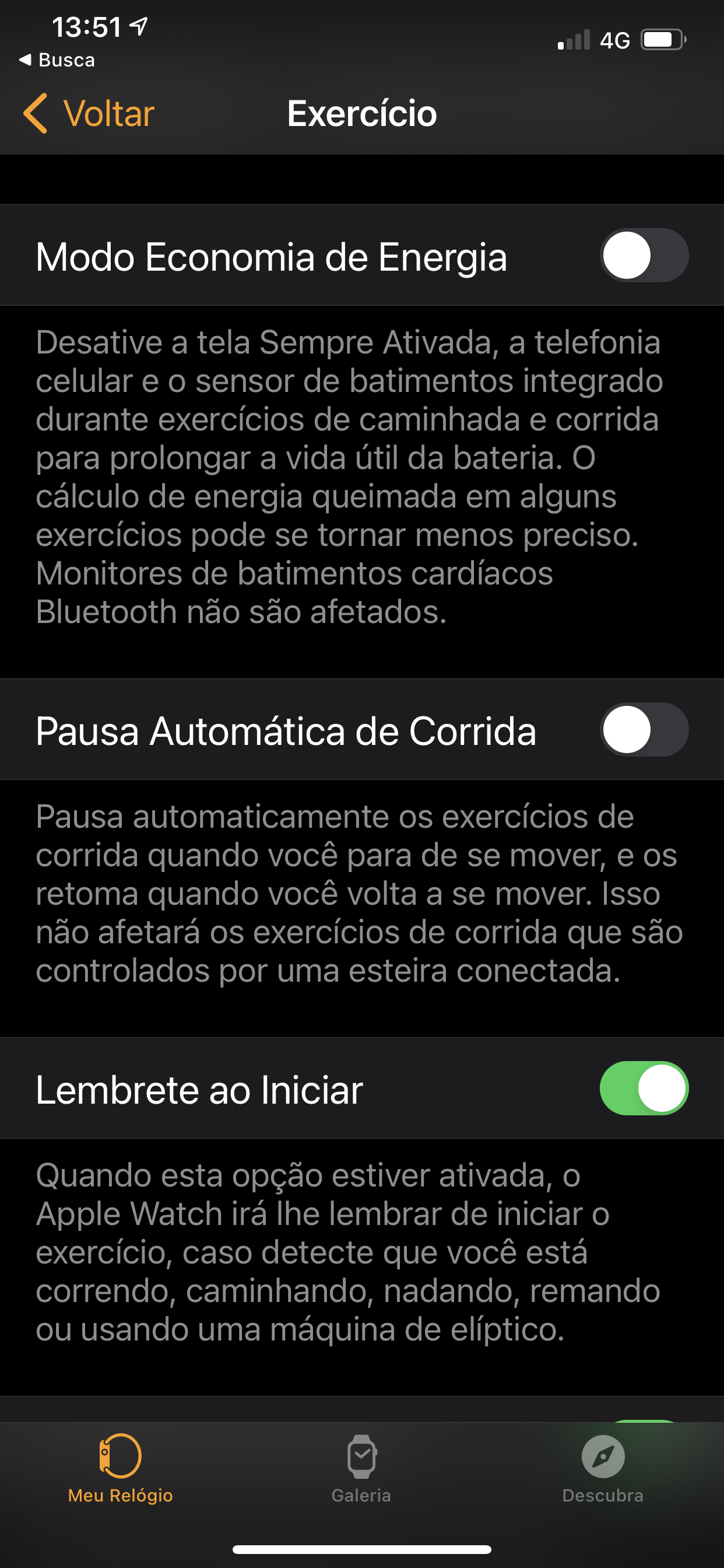Switch to the Descubra tab
The image size is (724, 1568).
click(x=602, y=1468)
